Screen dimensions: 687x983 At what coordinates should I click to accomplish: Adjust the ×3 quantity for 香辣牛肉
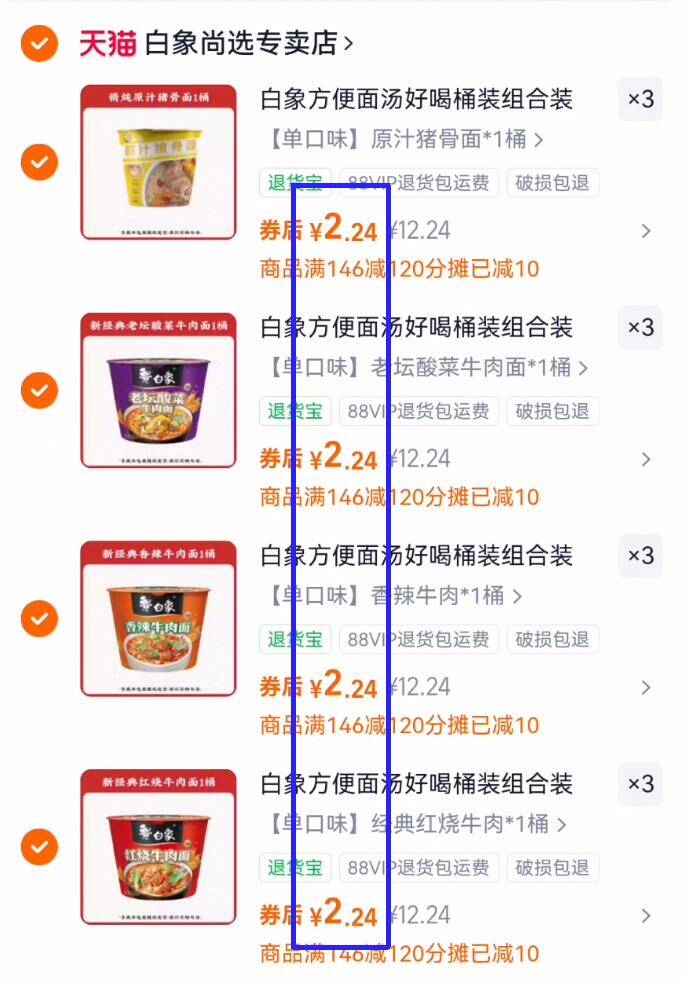[x=640, y=556]
